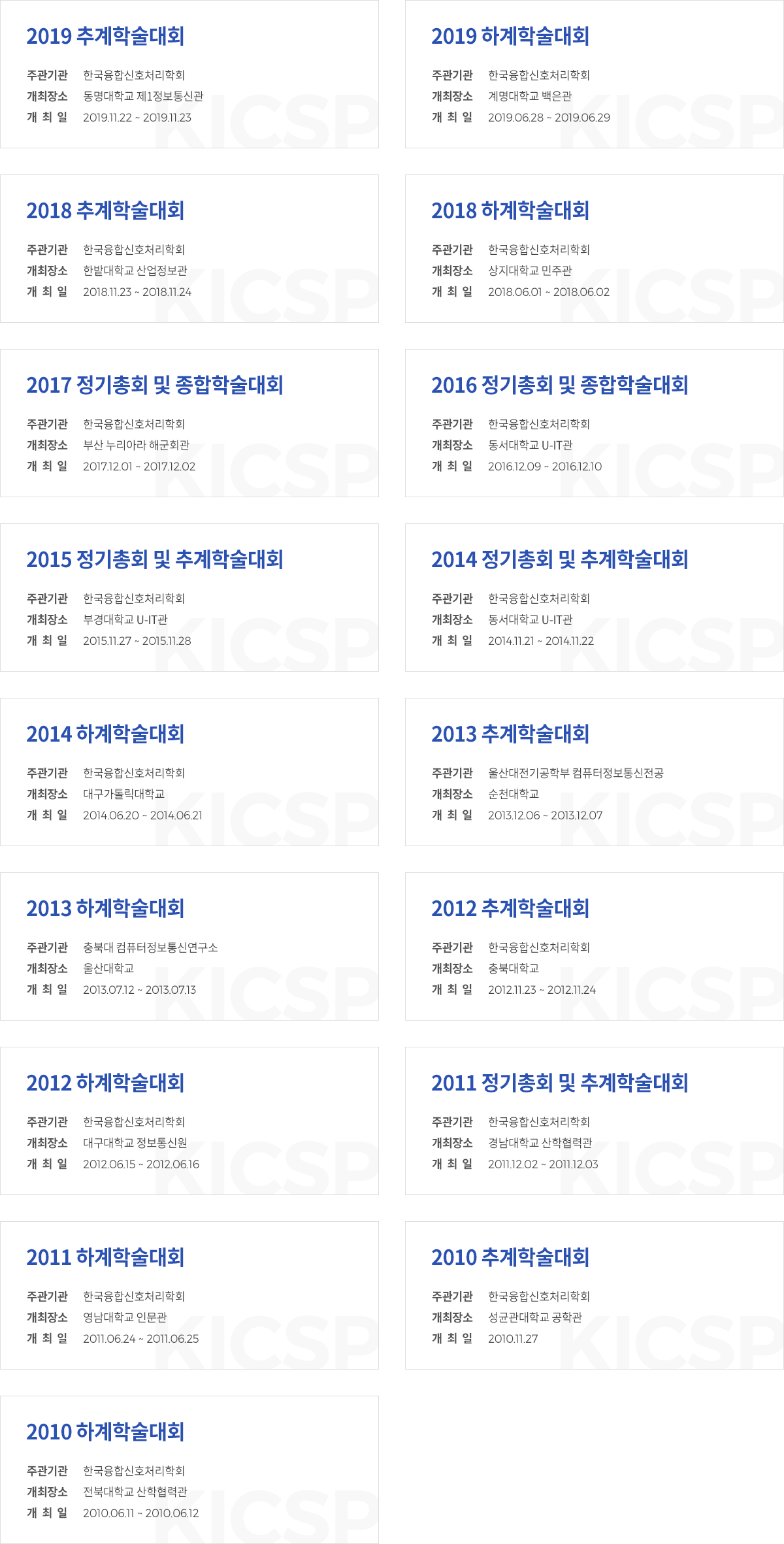Open the 2014 하계학술대회 card
The image size is (784, 1544).
[x=189, y=772]
